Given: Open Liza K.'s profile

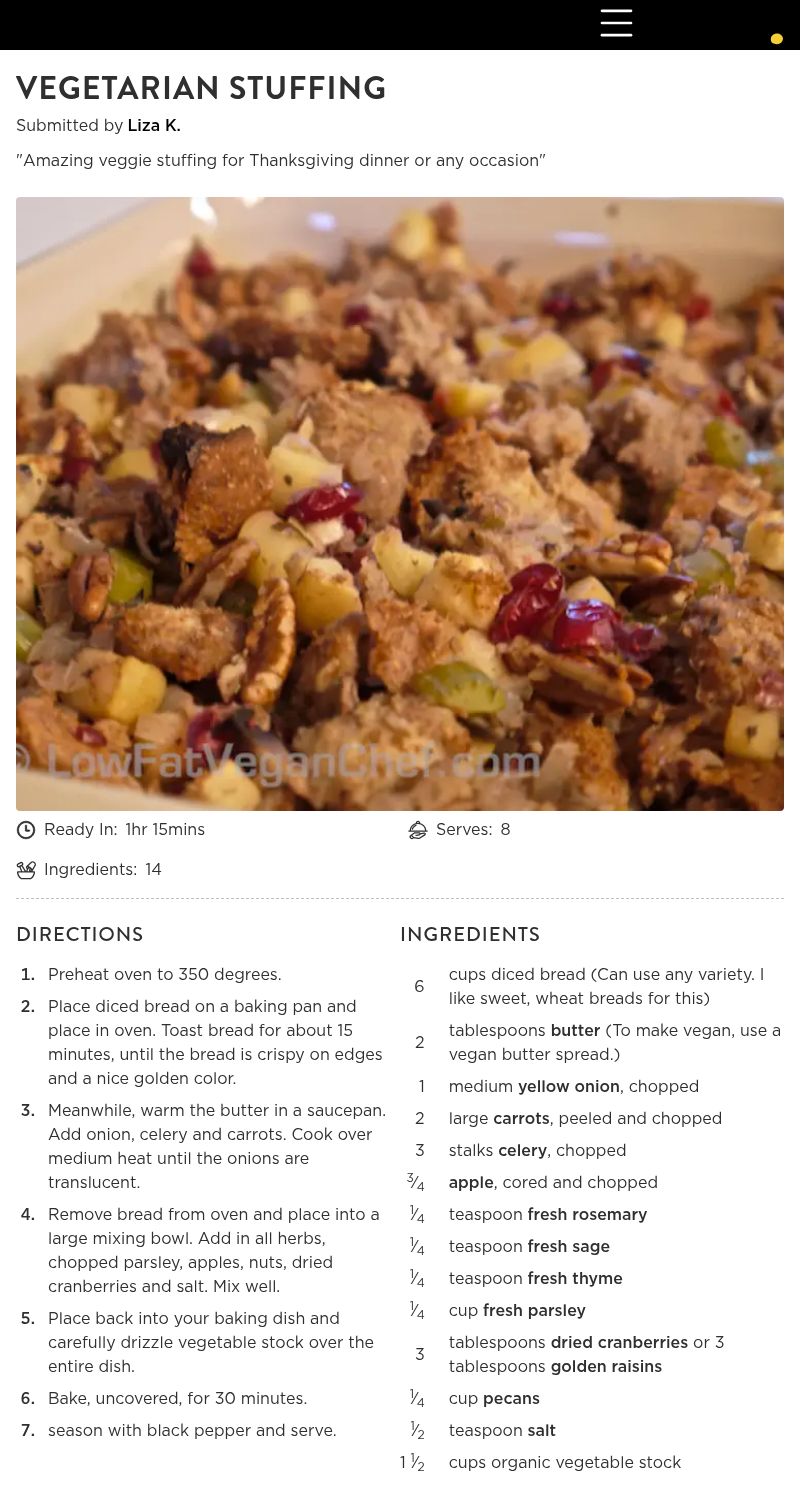Looking at the screenshot, I should tap(153, 126).
